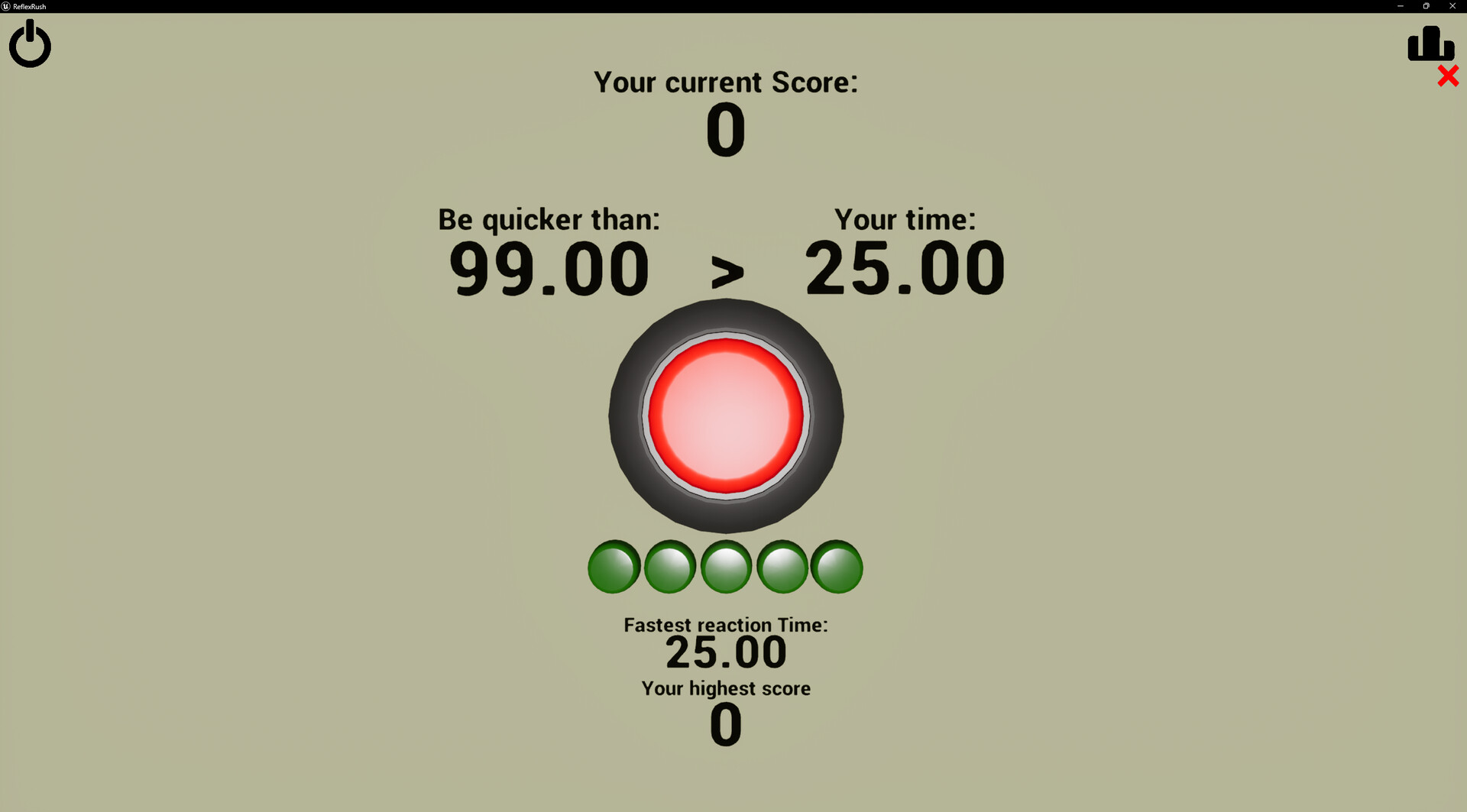Minimize the ReflexRush window
This screenshot has height=812, width=1467.
(1401, 6)
